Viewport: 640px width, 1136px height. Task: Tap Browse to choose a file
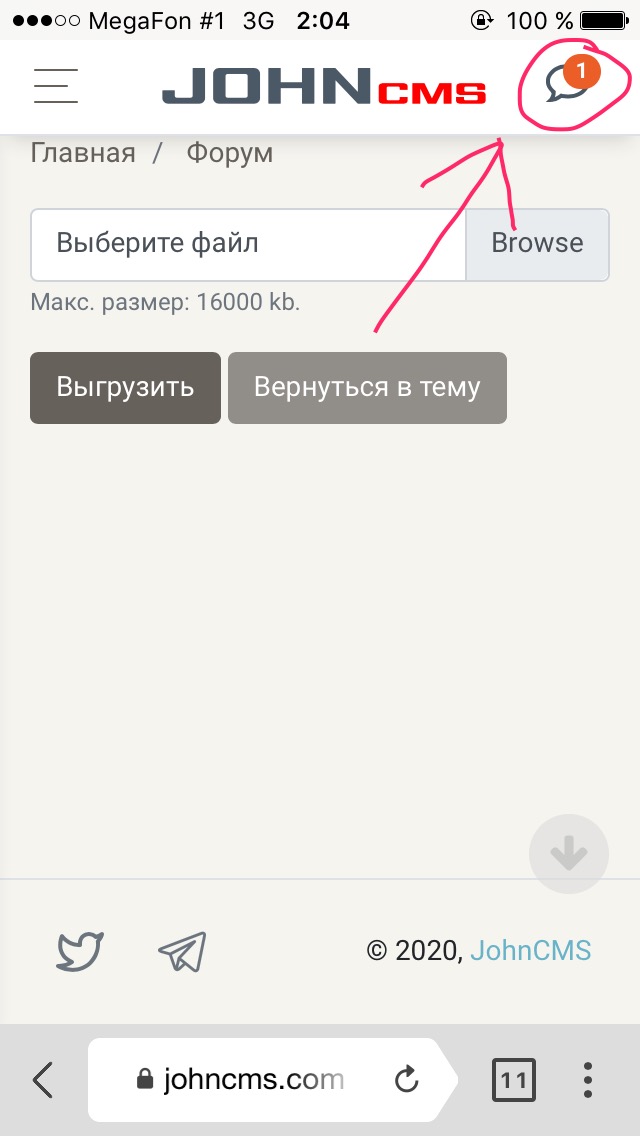(537, 244)
